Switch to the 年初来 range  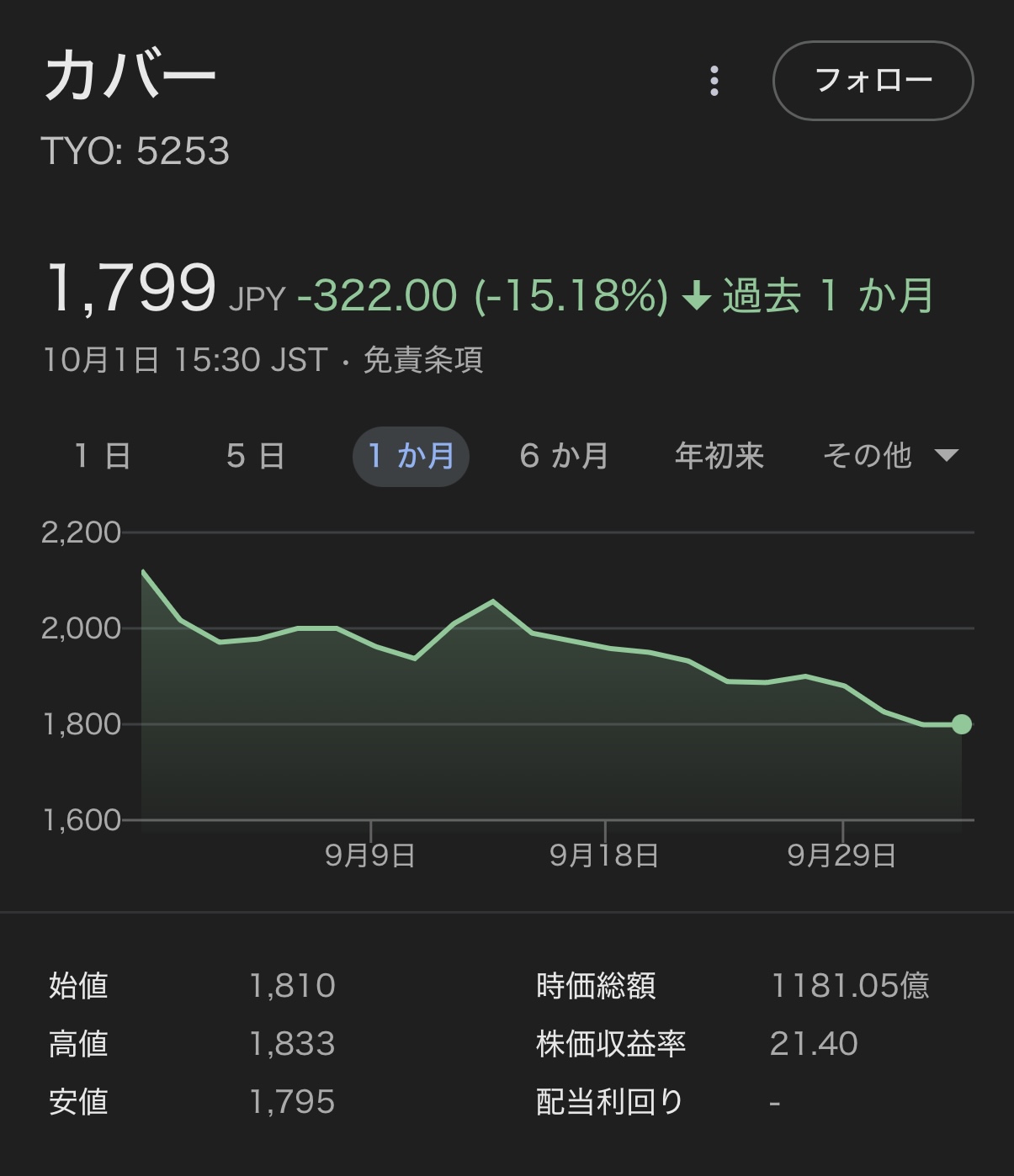pos(719,456)
